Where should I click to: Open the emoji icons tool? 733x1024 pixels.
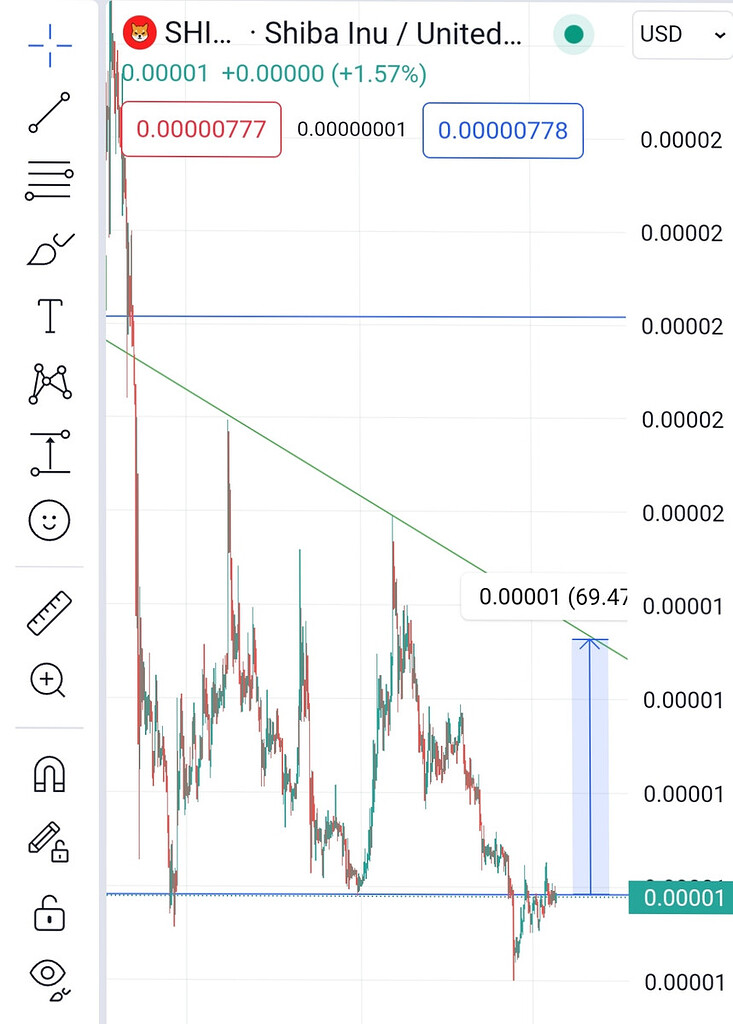click(x=49, y=520)
